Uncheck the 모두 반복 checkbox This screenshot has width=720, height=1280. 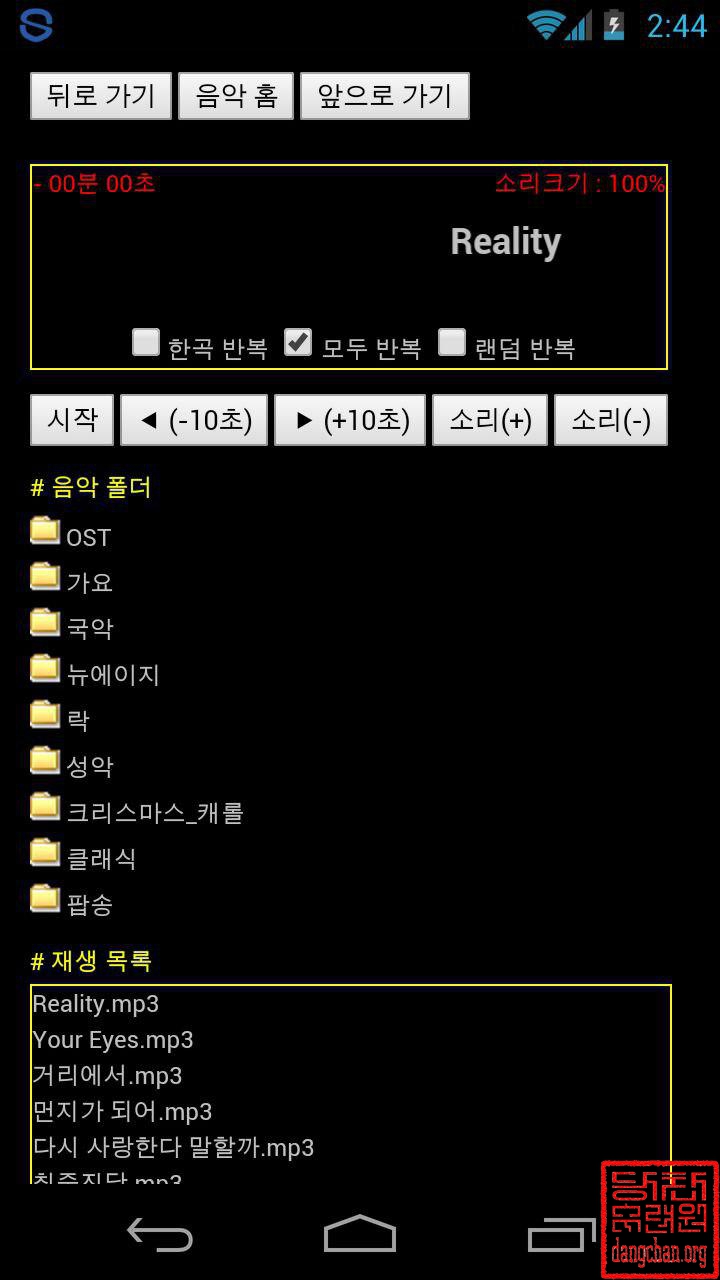coord(298,343)
